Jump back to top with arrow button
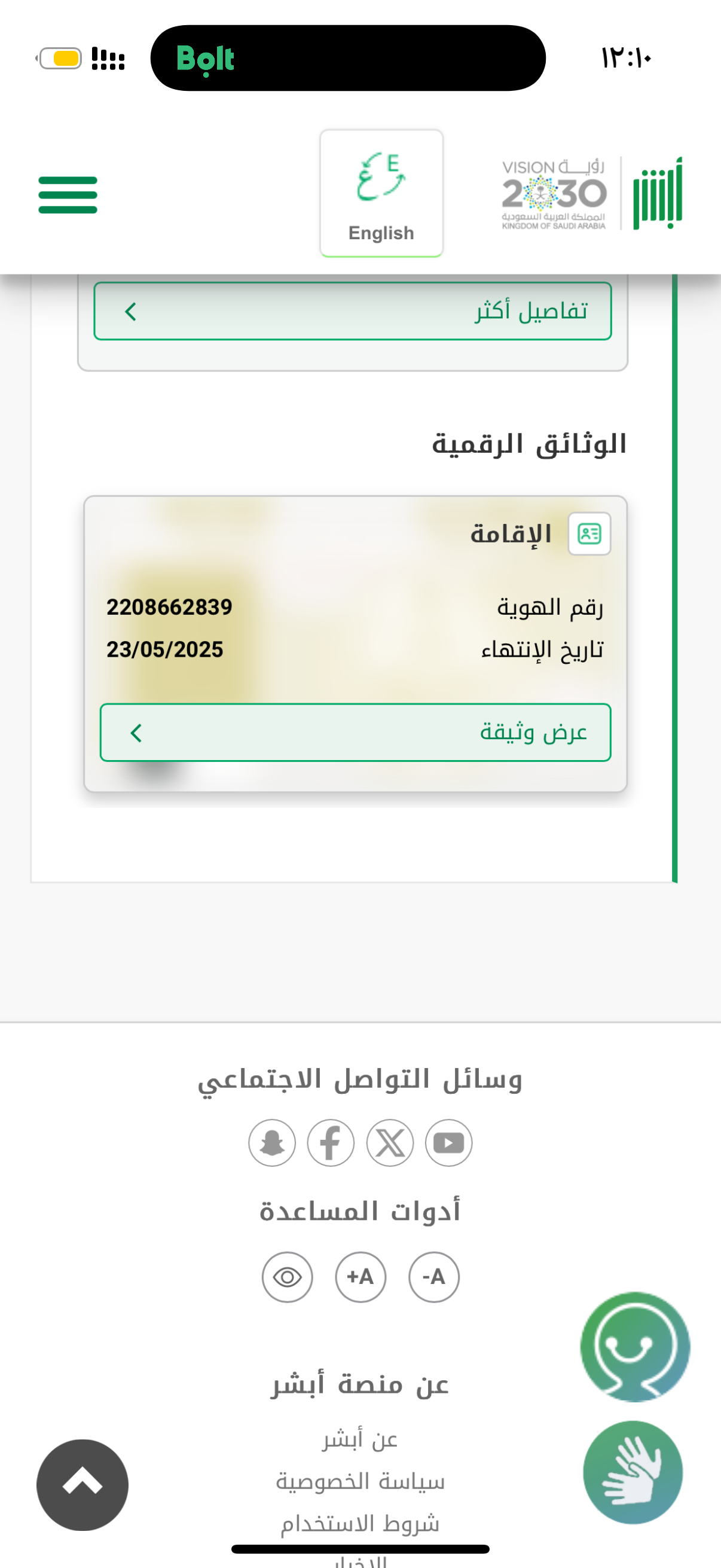Screen dimensions: 721x1568 (x=82, y=1485)
